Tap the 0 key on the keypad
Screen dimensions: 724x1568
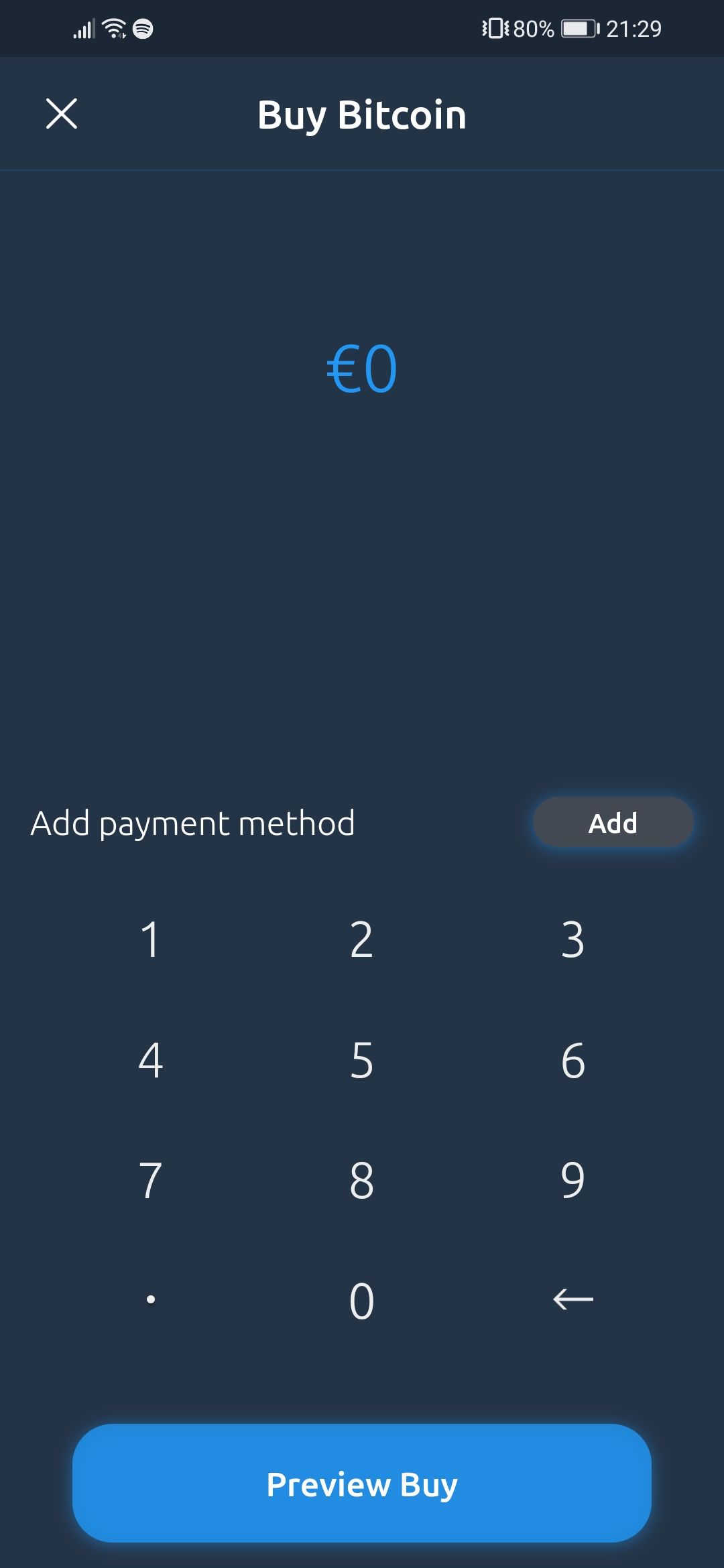point(361,1301)
